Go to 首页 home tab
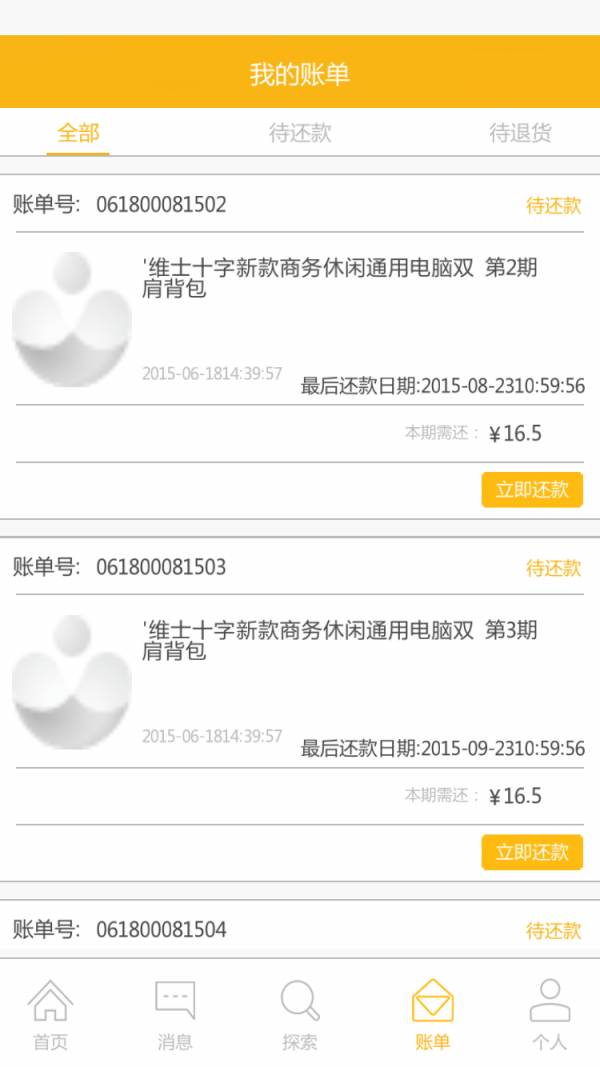600x1067 pixels. coord(50,1014)
